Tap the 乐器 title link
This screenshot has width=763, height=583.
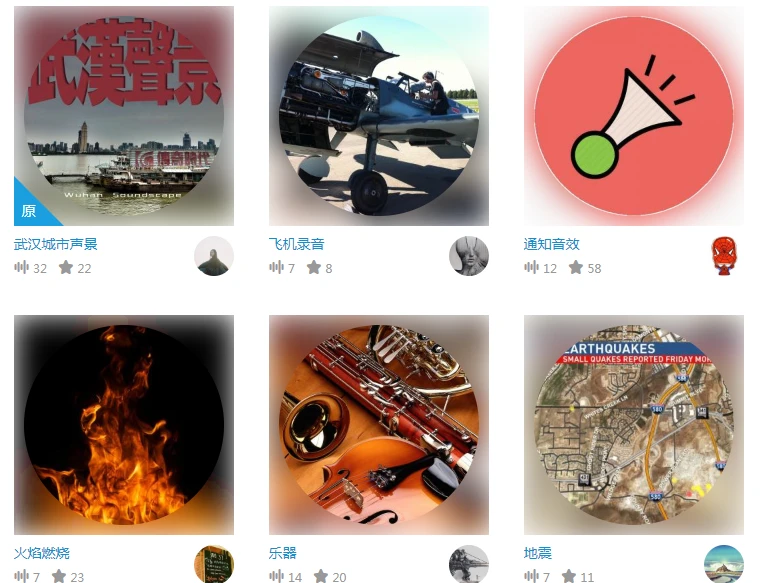283,553
